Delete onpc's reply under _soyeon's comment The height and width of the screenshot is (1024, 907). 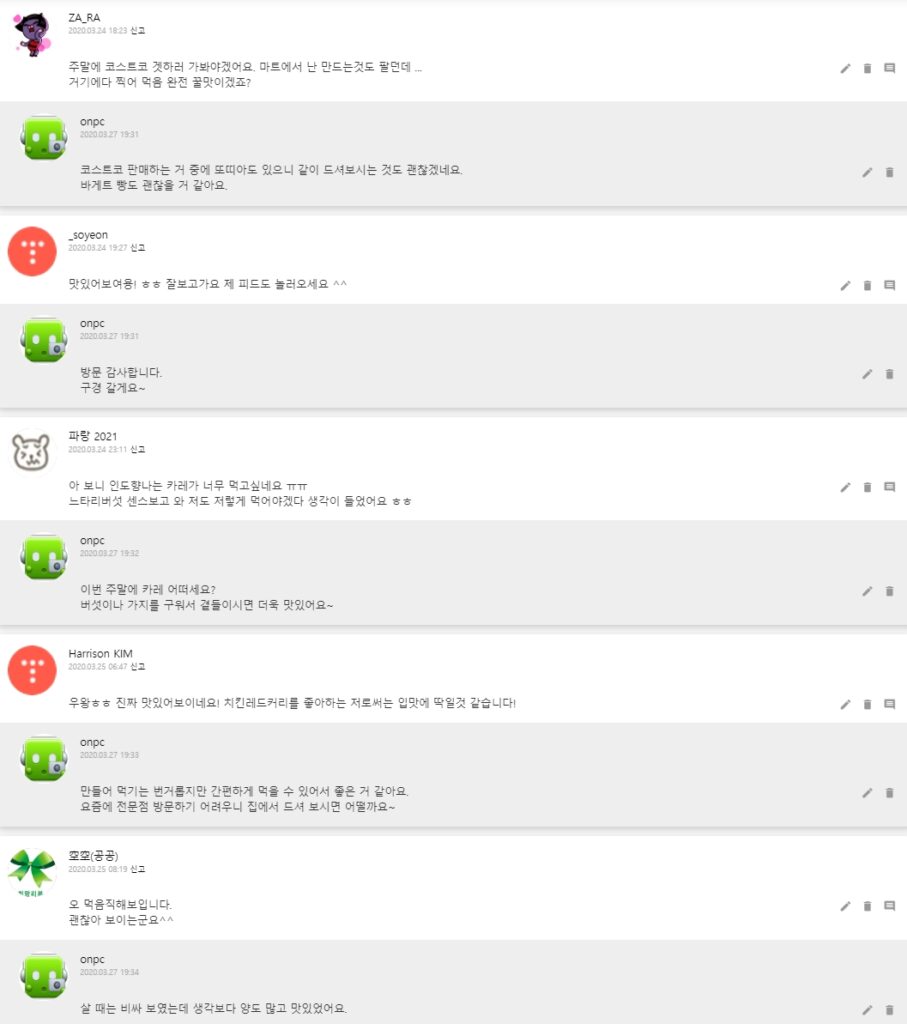[889, 373]
